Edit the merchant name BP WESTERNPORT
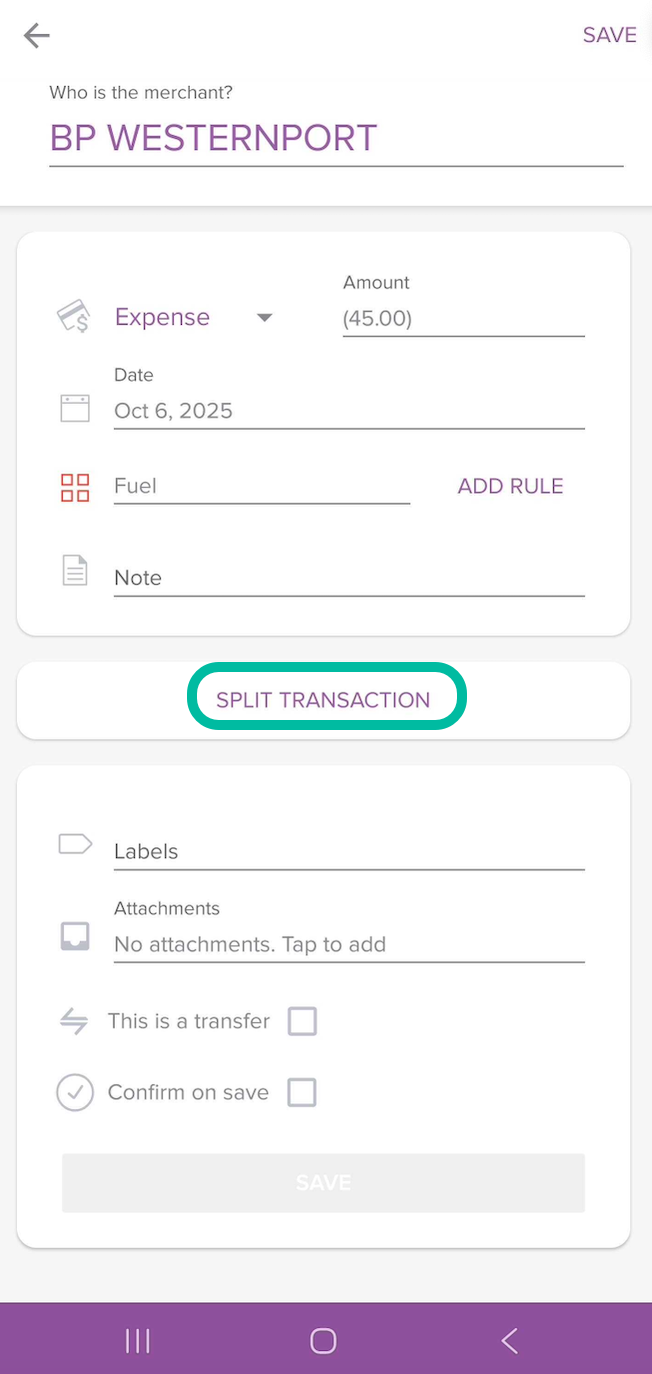 [x=335, y=138]
